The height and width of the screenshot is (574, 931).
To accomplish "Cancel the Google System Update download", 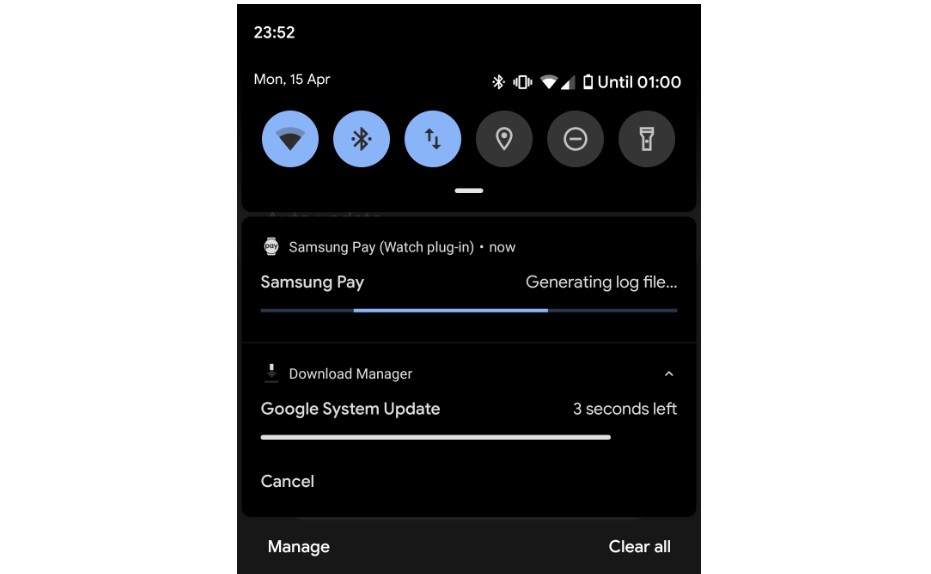I will 288,481.
